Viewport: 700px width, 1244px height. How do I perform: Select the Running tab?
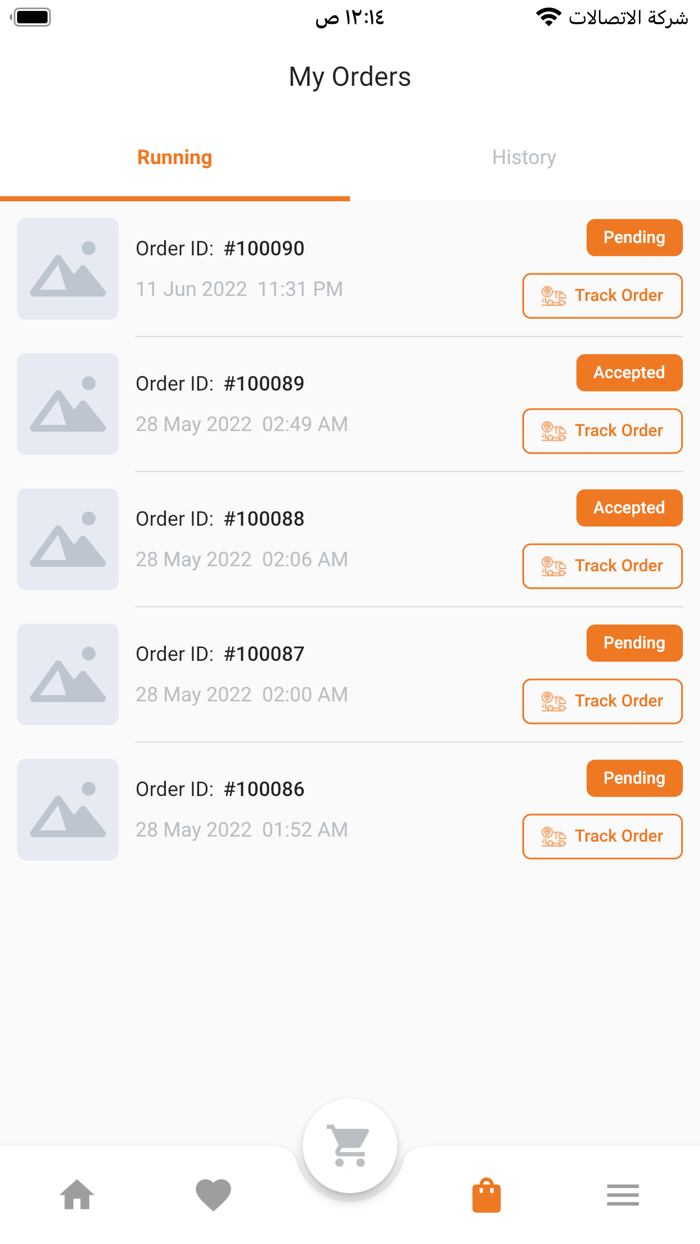point(175,158)
